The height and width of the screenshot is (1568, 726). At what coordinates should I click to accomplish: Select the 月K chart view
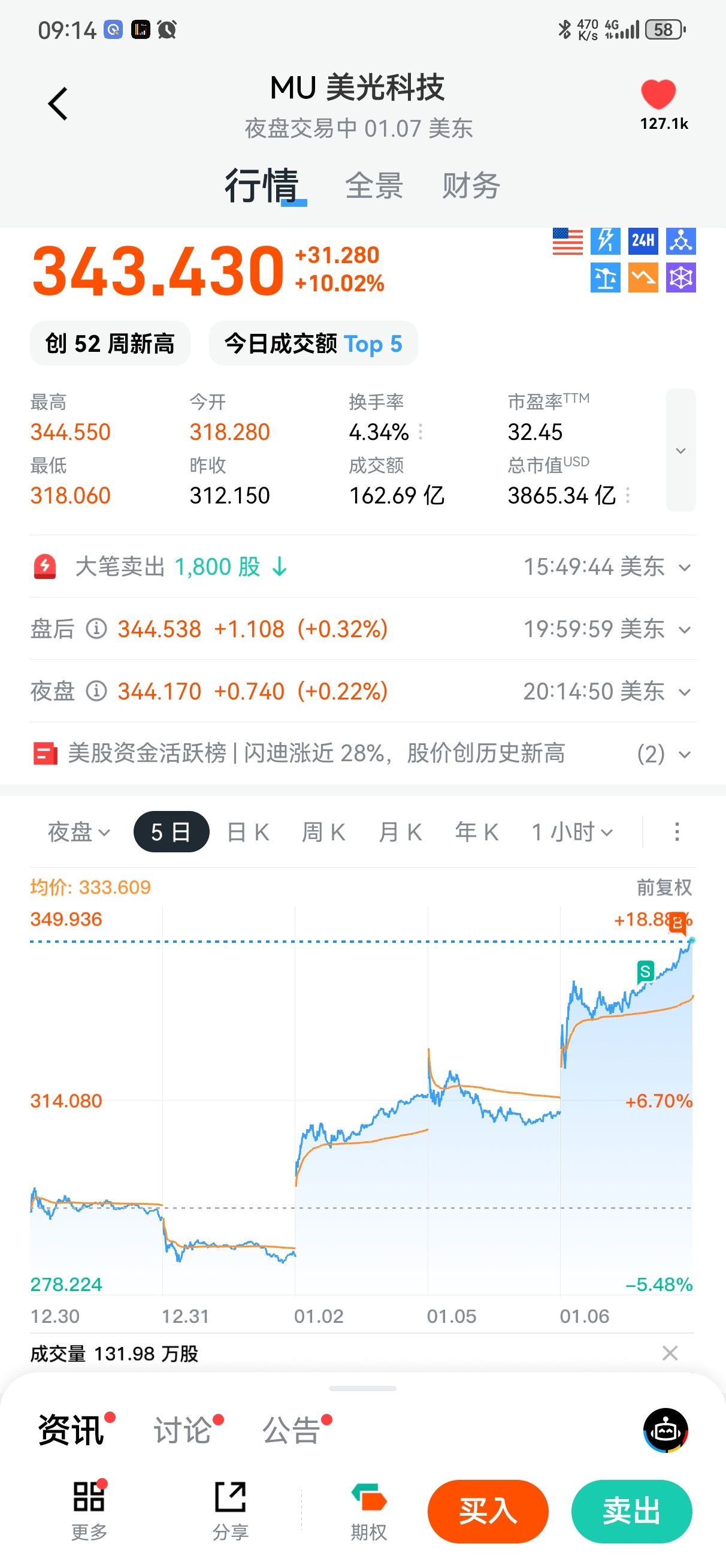pyautogui.click(x=400, y=832)
